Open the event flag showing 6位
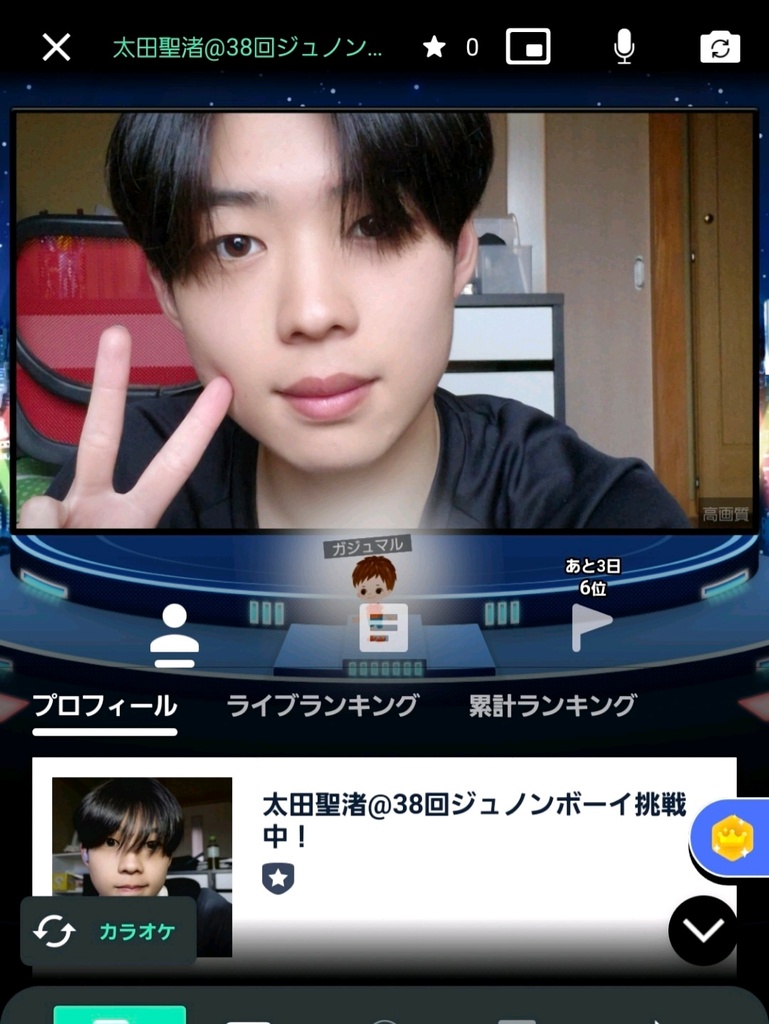The image size is (769, 1024). [591, 626]
